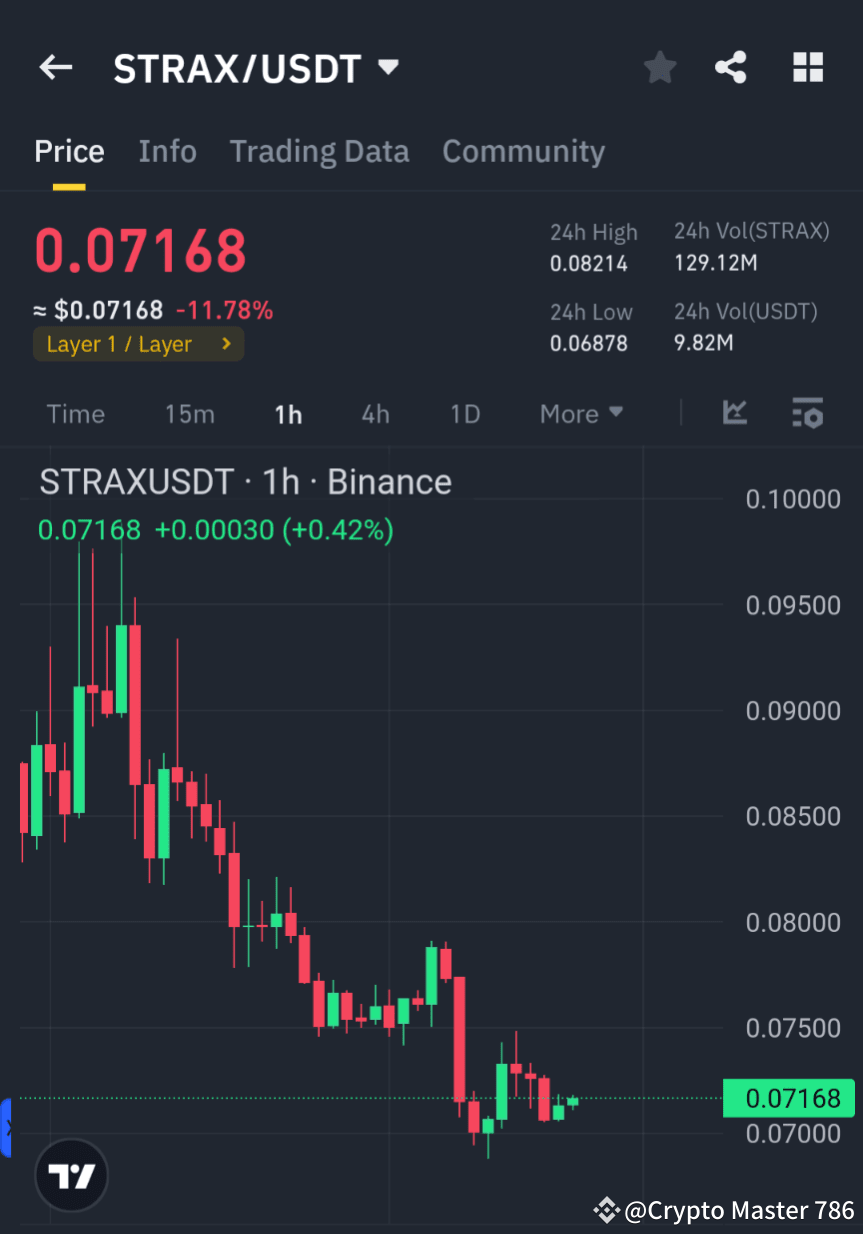The image size is (863, 1234).
Task: View token details via Info tab
Action: tap(167, 151)
